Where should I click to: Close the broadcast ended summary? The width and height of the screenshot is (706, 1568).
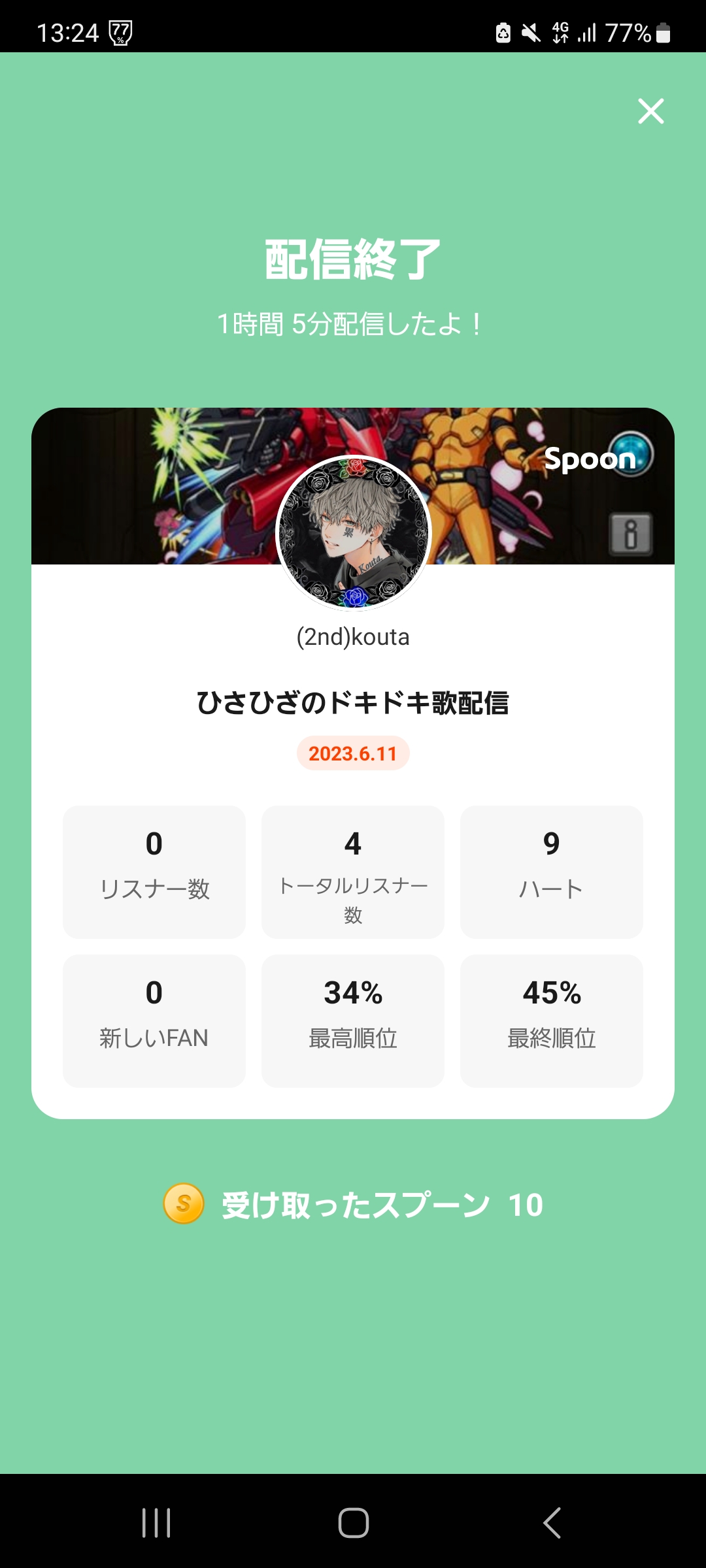point(650,111)
